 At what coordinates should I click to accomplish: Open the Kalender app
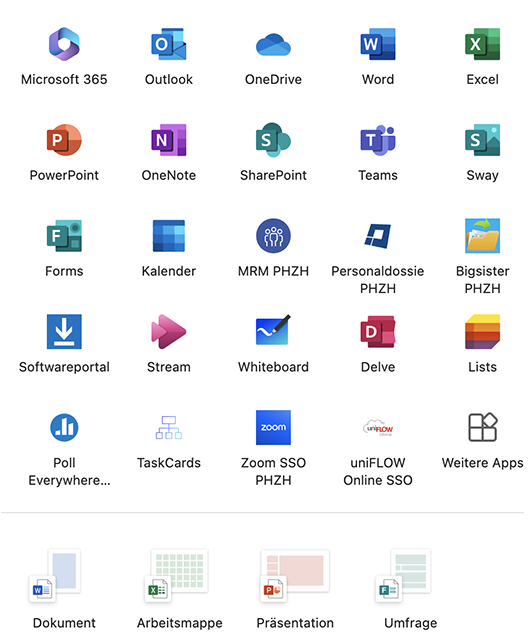(169, 248)
